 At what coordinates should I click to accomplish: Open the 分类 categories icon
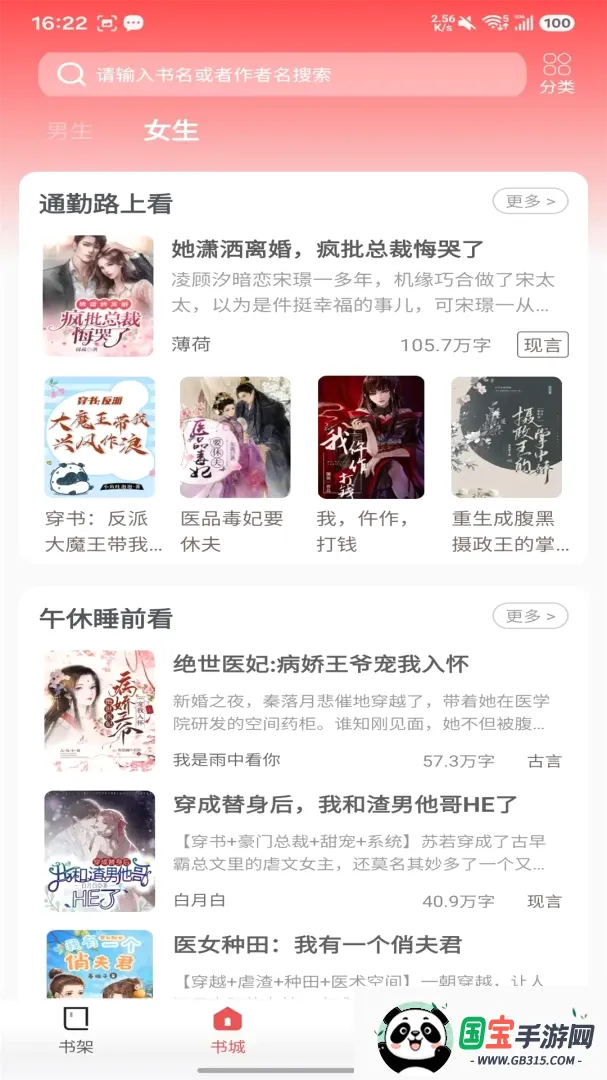coord(557,74)
